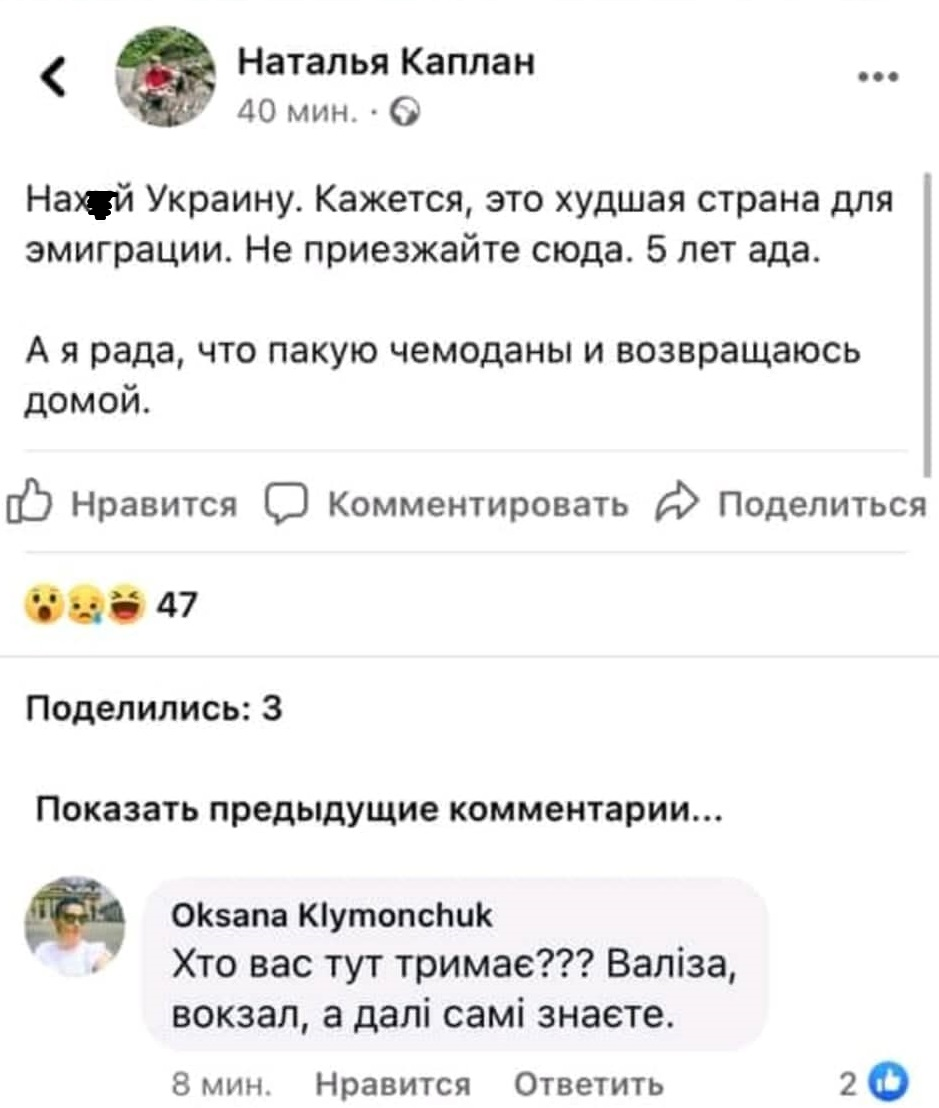Open Наталья Каплан's profile name
The height and width of the screenshot is (1108, 939).
(386, 63)
